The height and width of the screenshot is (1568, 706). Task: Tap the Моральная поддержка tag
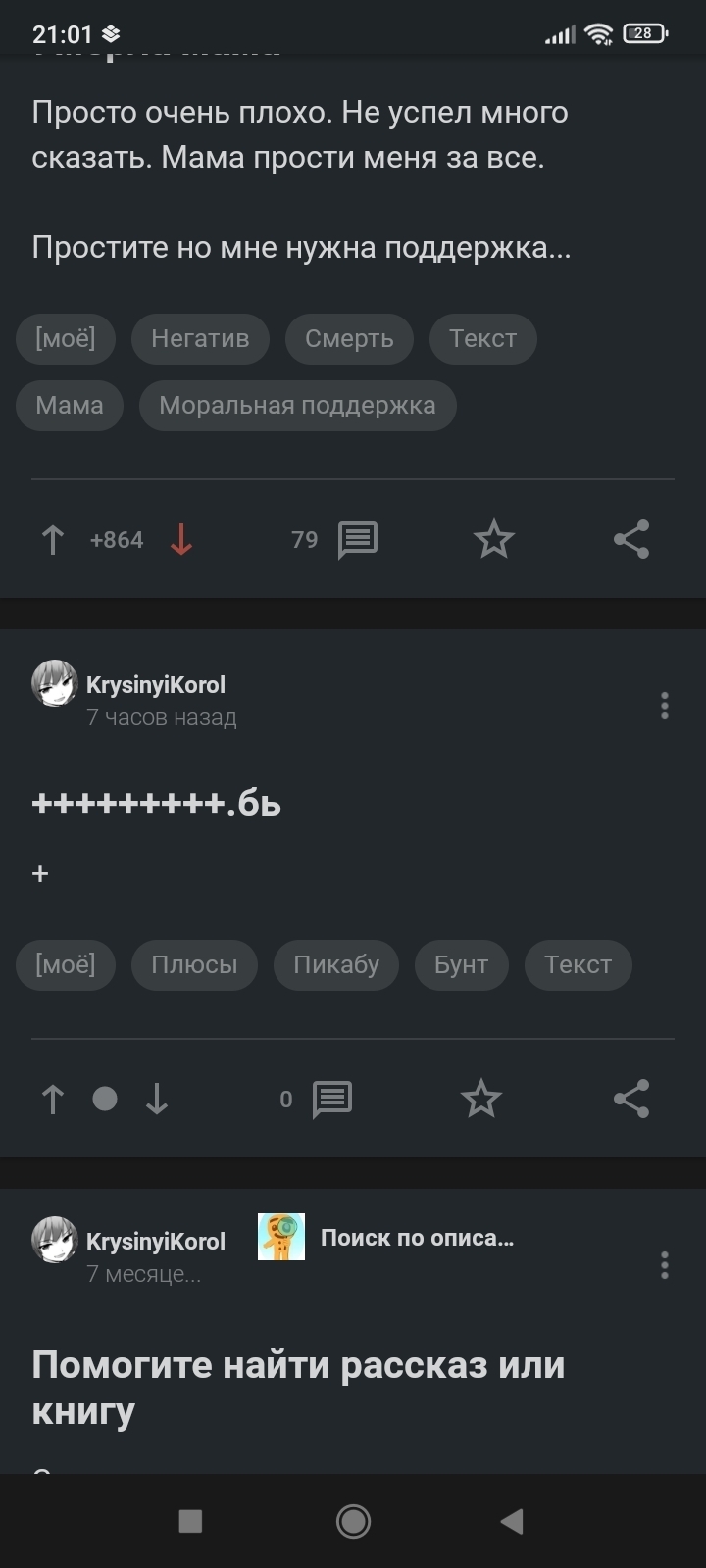(x=297, y=406)
